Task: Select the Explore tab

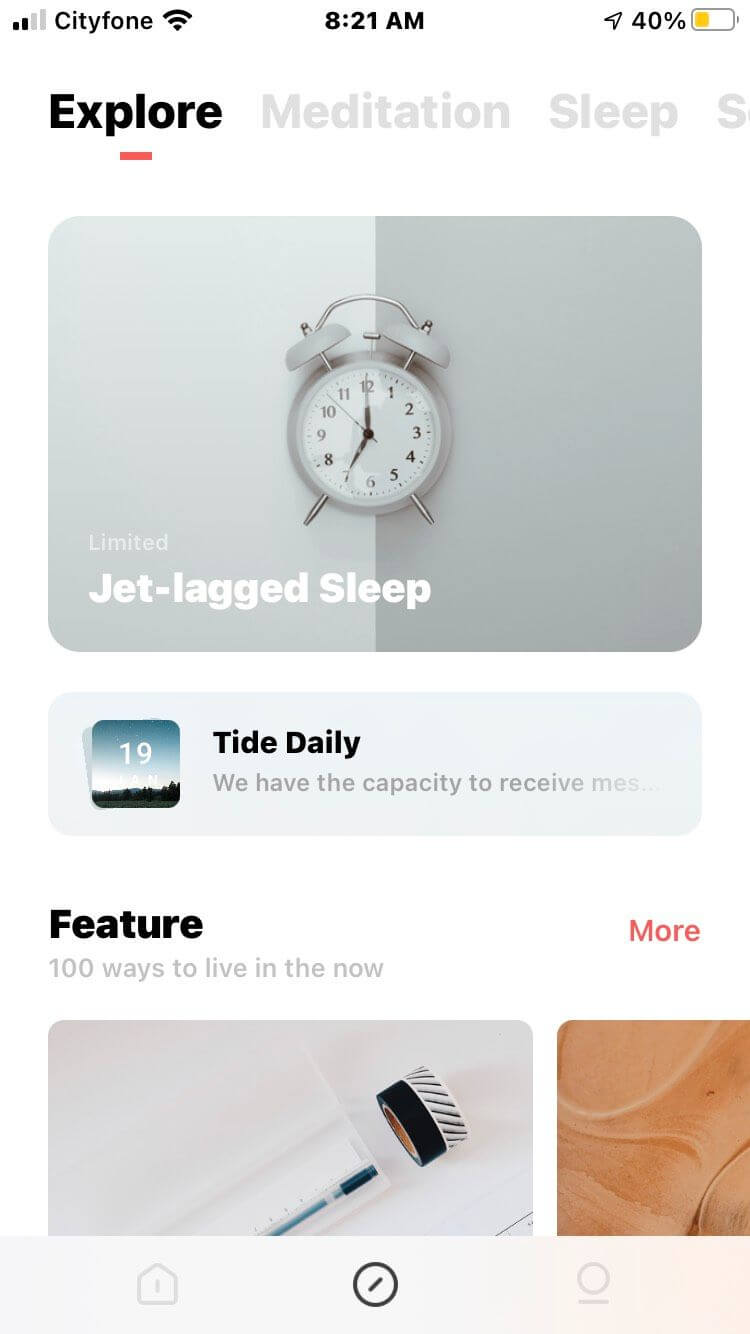Action: pos(135,112)
